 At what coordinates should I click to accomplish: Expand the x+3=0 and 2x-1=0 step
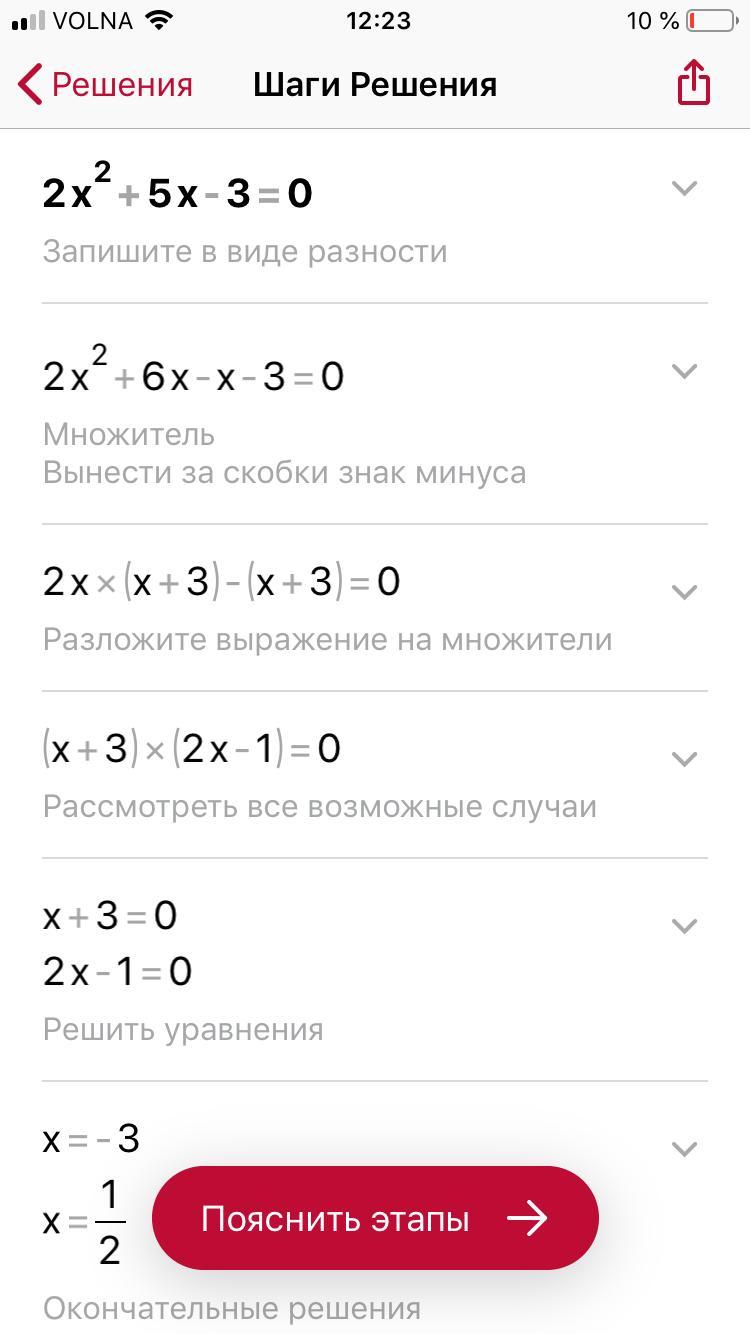(684, 926)
